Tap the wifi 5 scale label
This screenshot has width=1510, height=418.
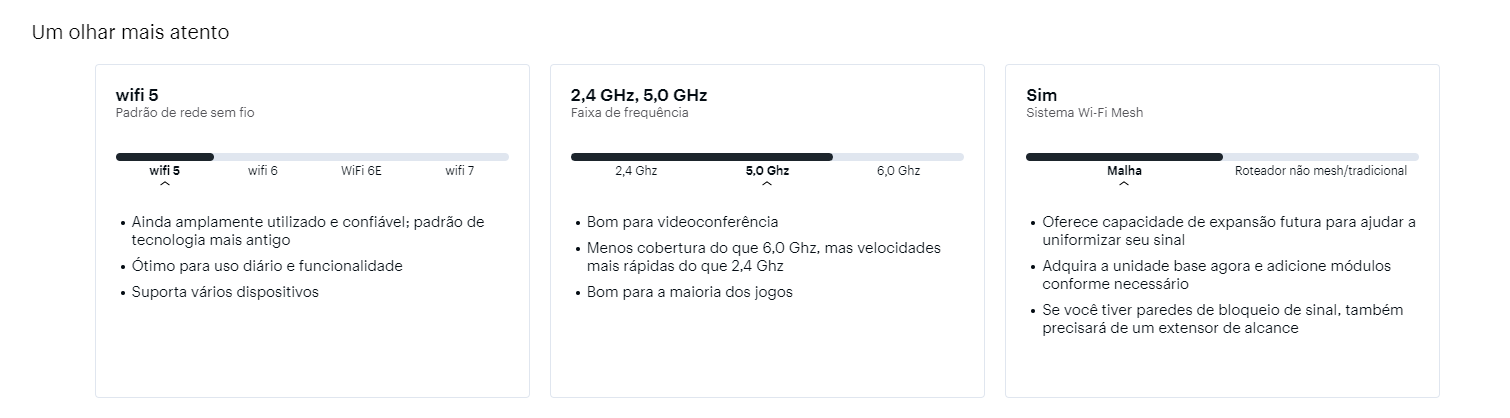(165, 171)
